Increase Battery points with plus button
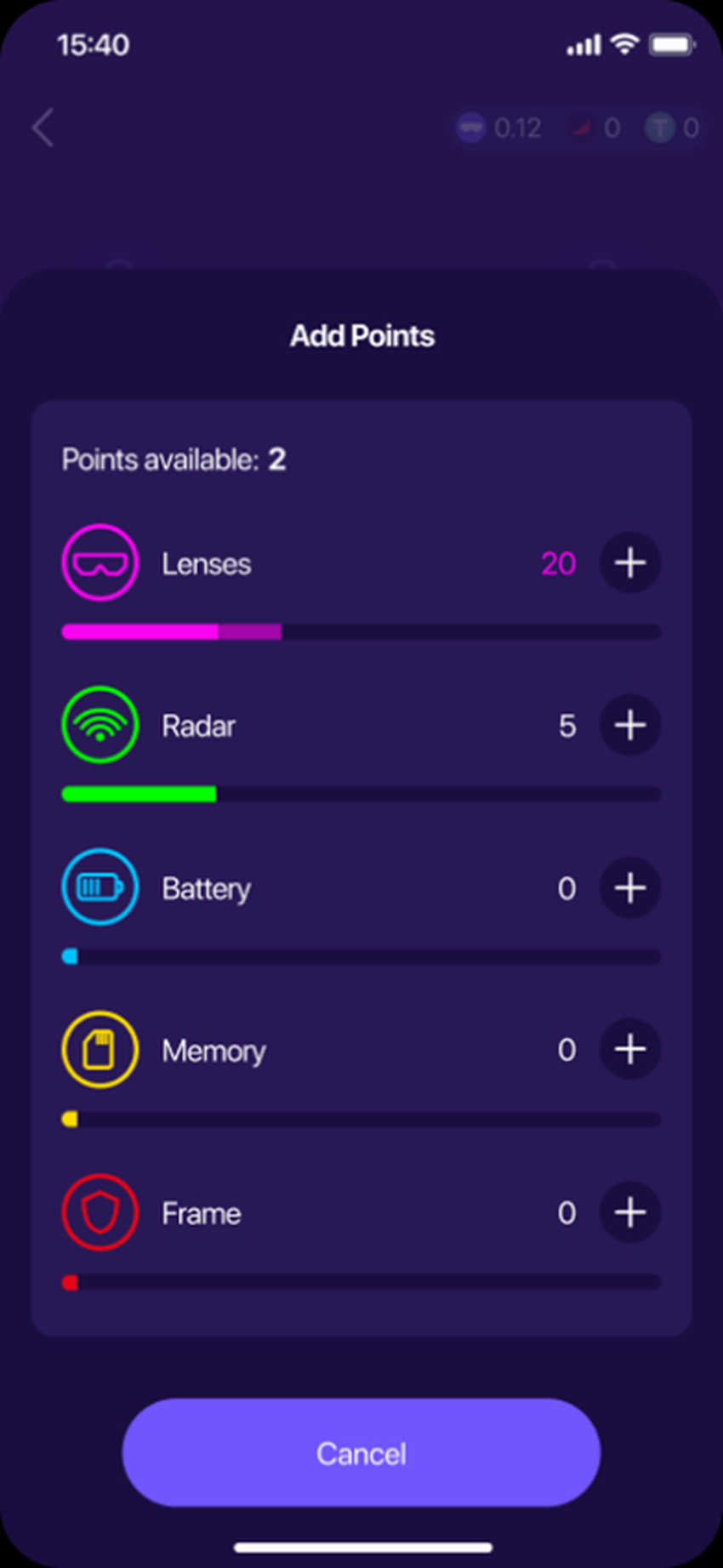The image size is (723, 1568). 629,887
